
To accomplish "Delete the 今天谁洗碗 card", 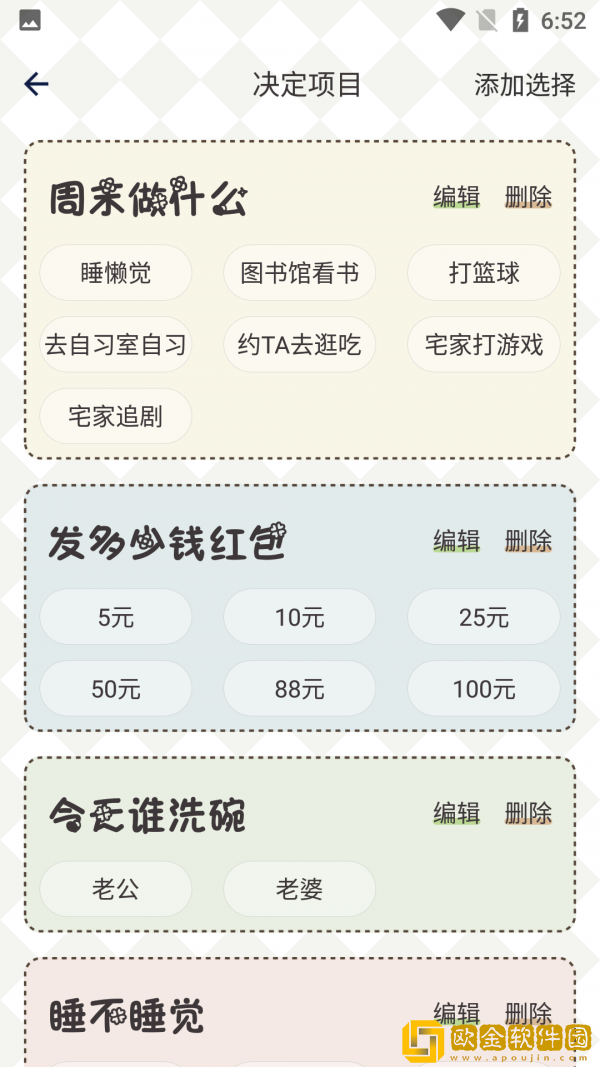I will tap(528, 813).
